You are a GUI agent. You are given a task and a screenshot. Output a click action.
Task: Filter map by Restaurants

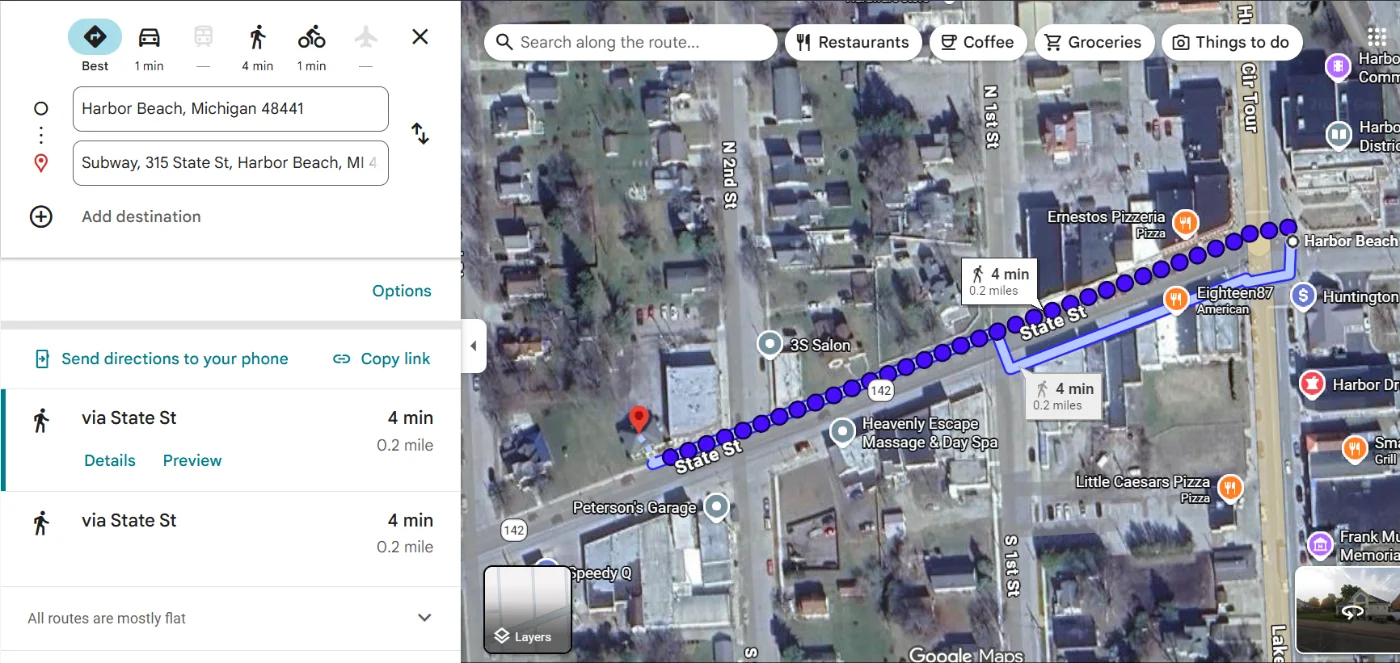pos(853,42)
